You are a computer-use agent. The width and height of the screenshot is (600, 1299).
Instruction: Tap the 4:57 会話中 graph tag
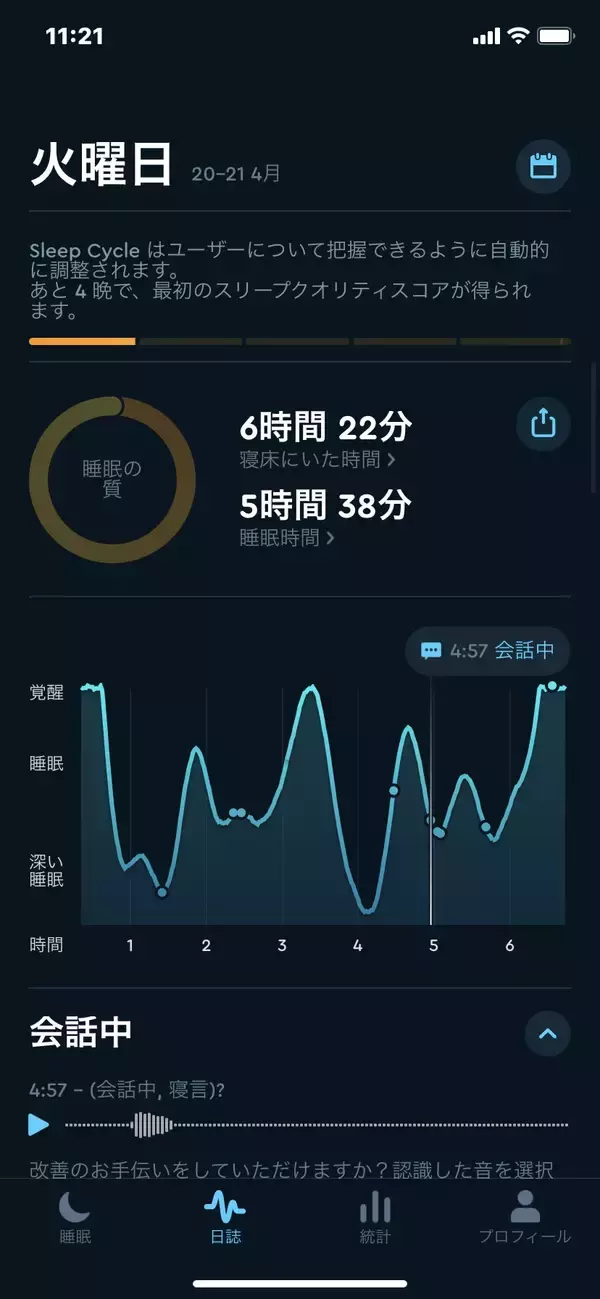click(x=487, y=651)
